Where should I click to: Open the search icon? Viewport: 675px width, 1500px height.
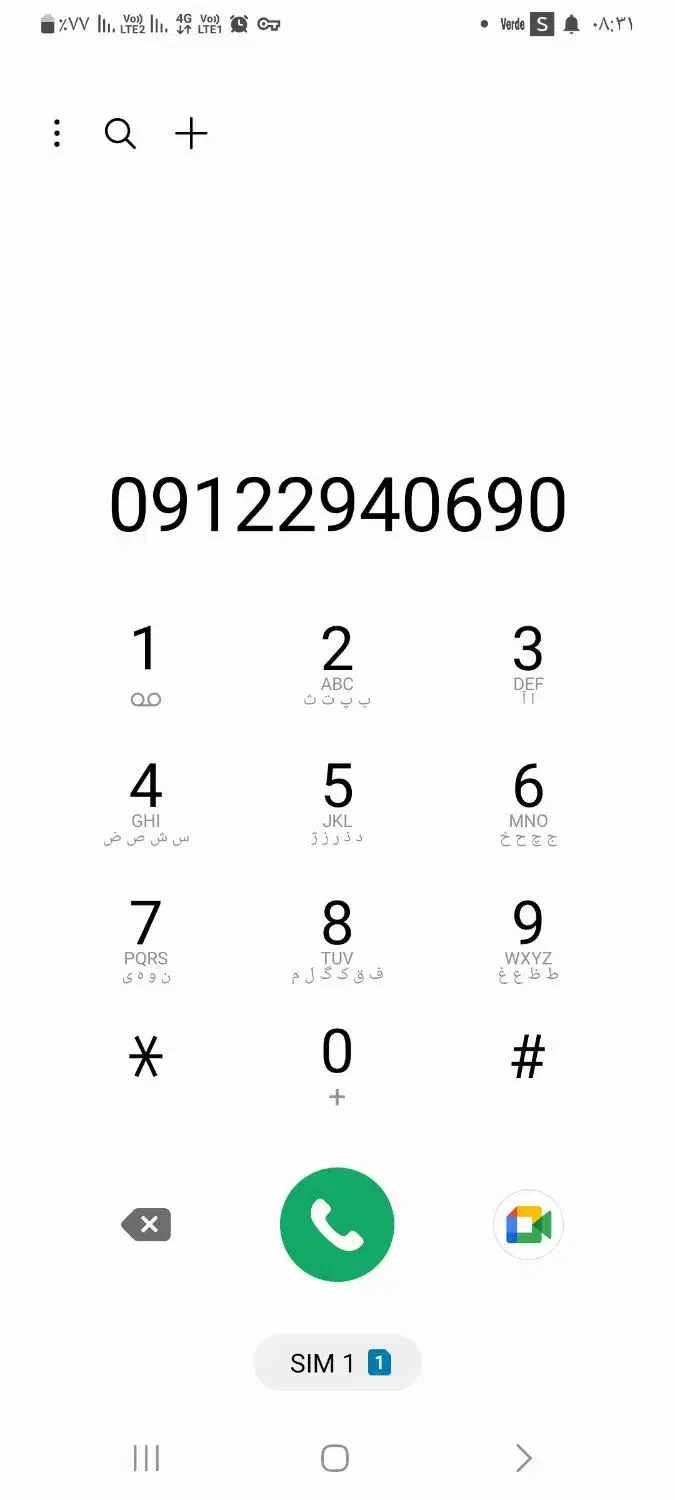pos(120,133)
